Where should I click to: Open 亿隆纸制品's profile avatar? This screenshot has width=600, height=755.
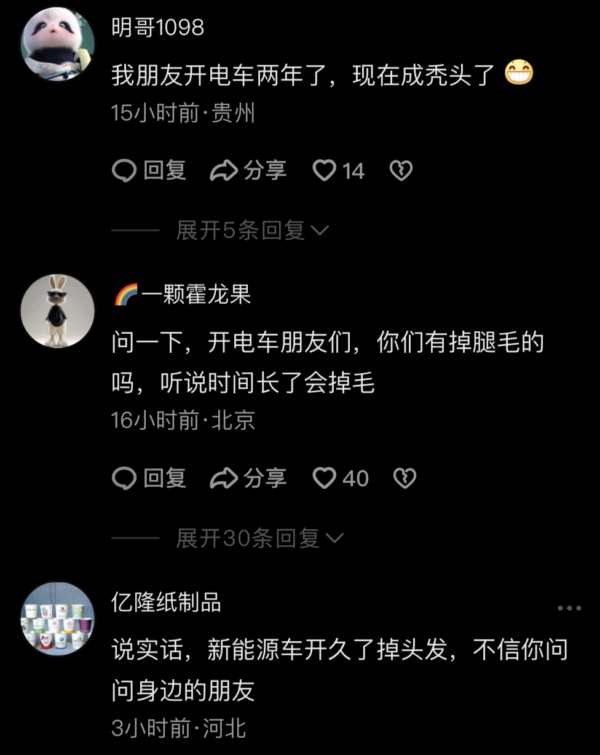[56, 618]
